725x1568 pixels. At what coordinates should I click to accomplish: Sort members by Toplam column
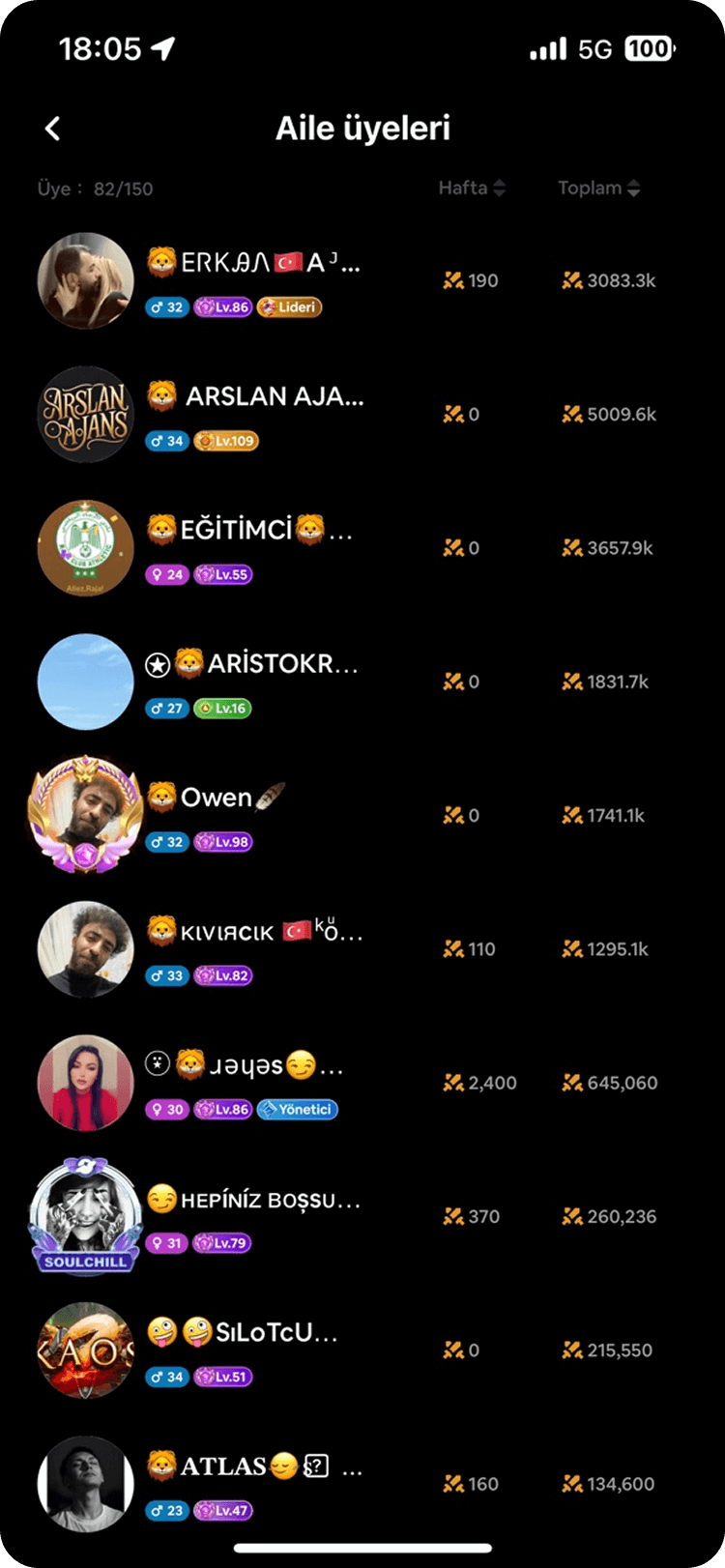598,189
